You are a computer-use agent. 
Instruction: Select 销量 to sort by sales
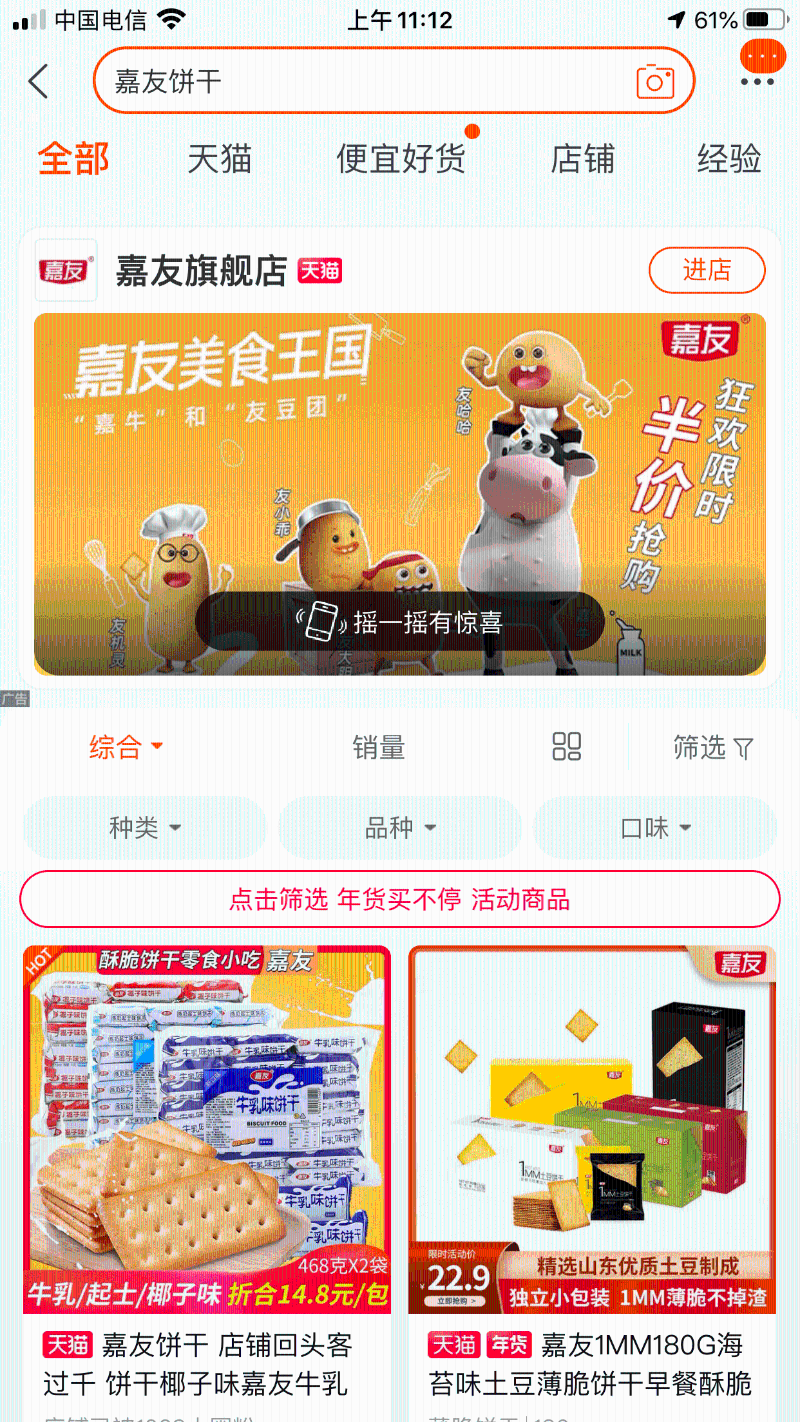(x=378, y=747)
